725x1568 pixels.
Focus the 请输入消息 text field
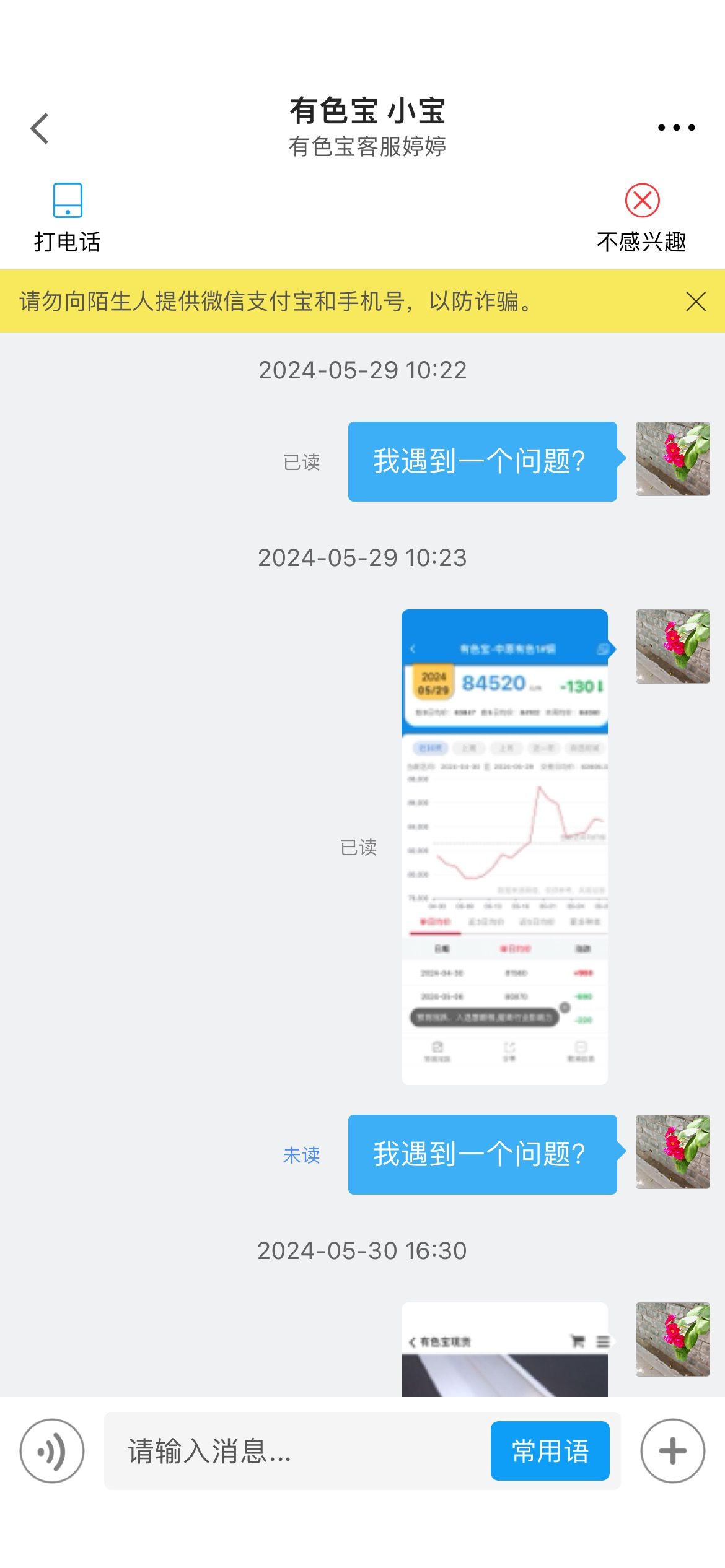297,1451
